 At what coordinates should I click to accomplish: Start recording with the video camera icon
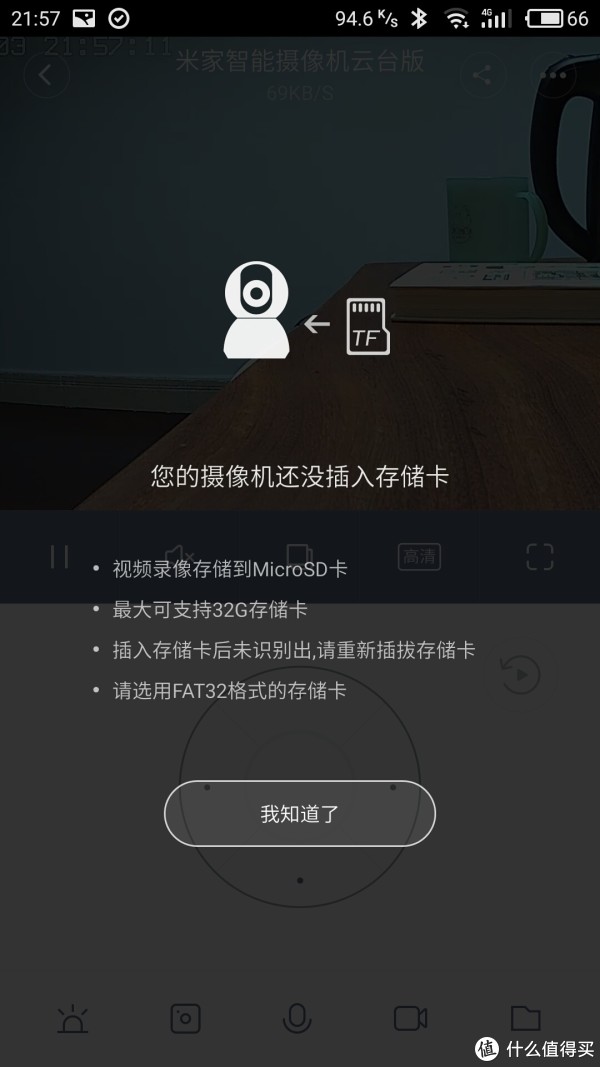pos(410,1019)
